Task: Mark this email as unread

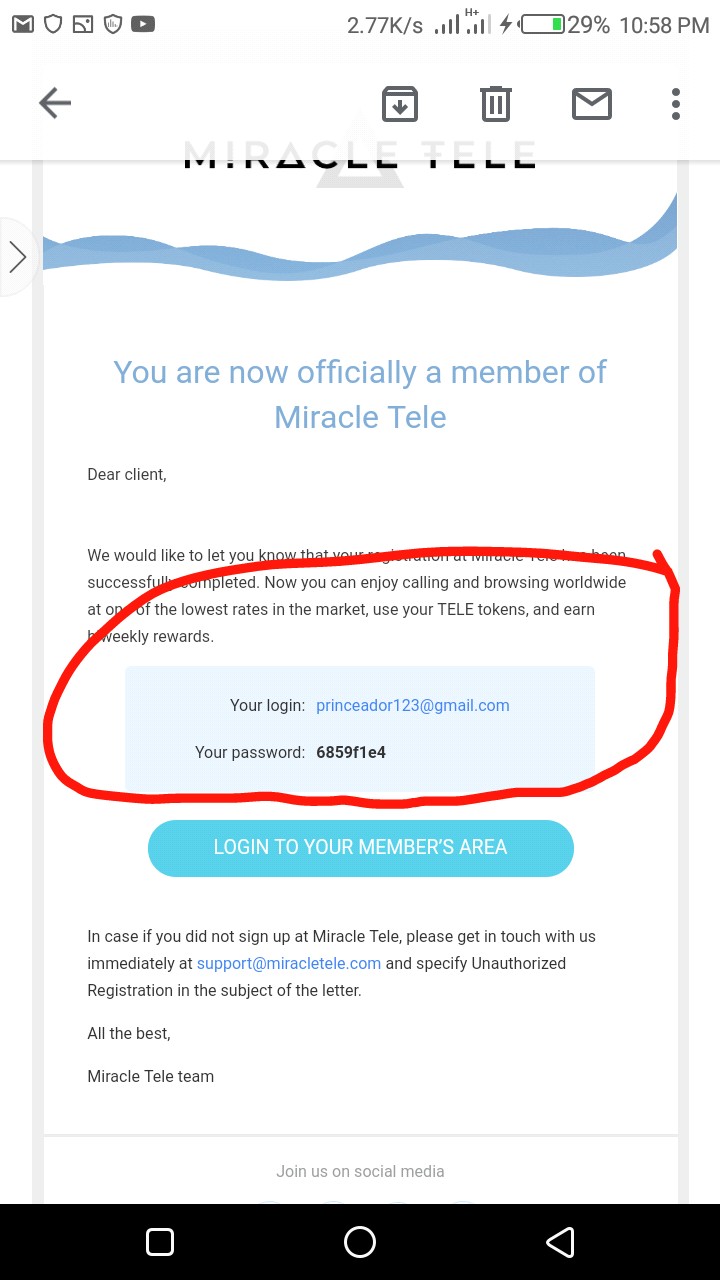Action: 592,103
